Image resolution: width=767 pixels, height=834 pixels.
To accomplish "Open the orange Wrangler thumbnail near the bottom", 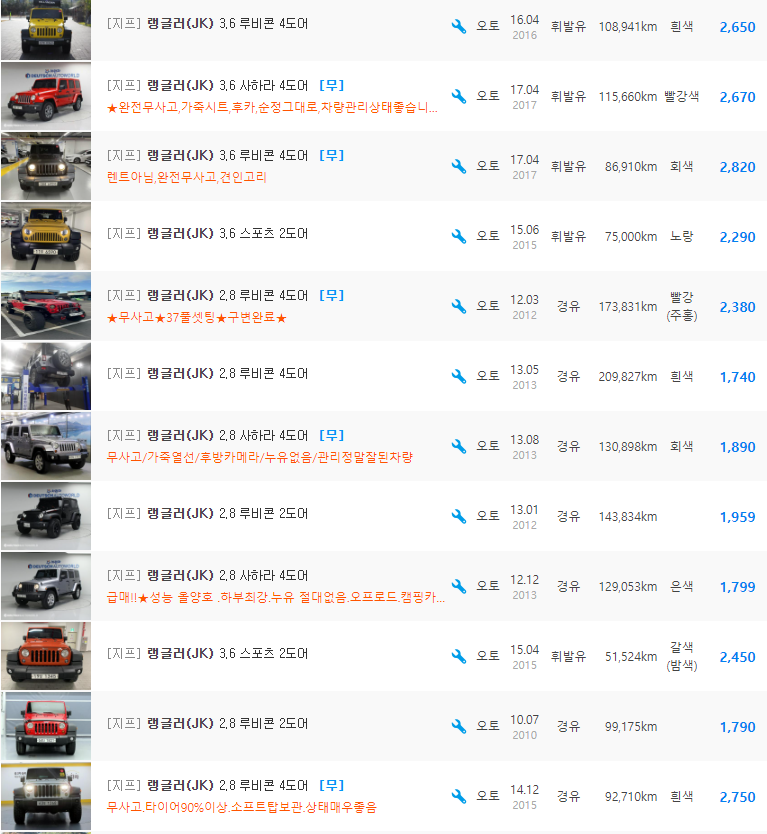I will [x=45, y=655].
